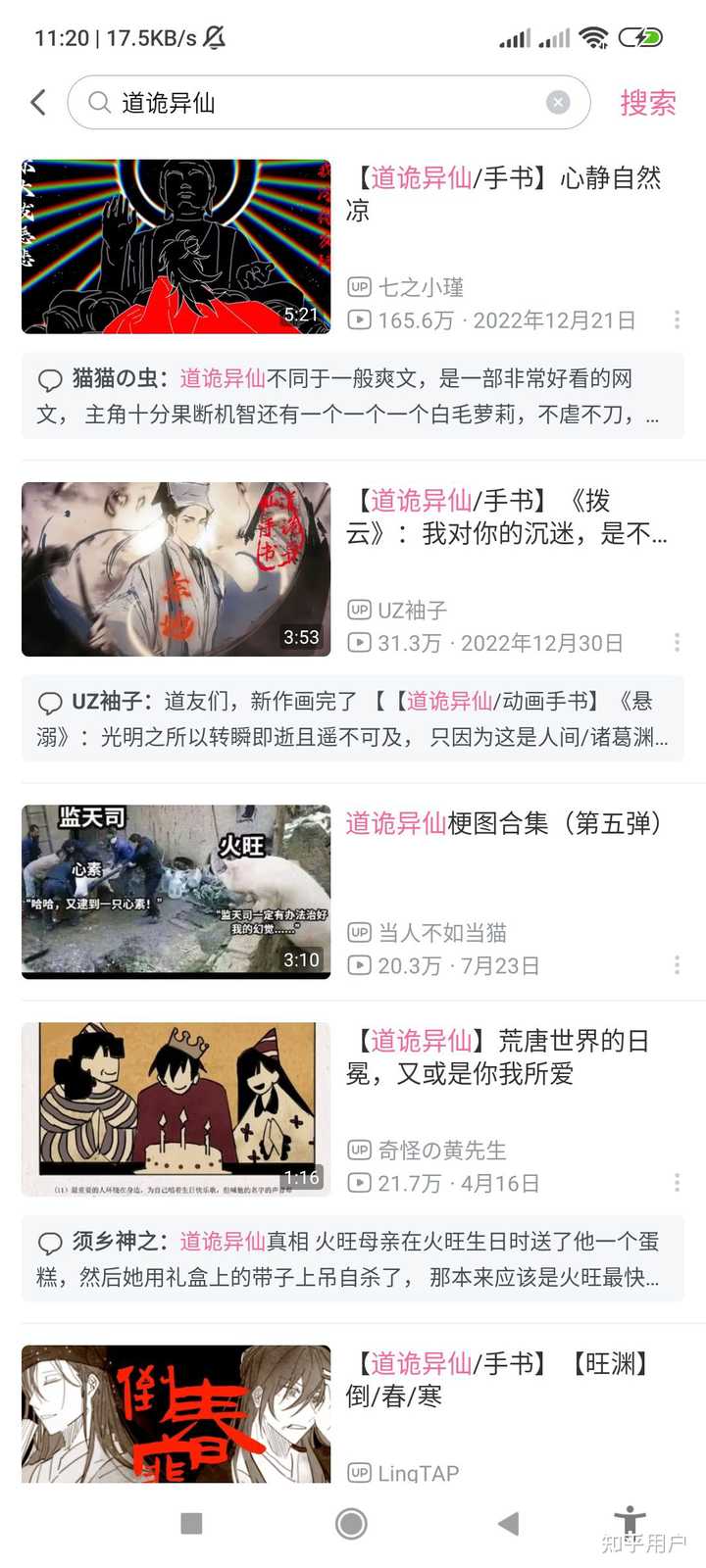Viewport: 706px width, 1568px height.
Task: Open the three-dot menu on the first video
Action: [x=676, y=319]
